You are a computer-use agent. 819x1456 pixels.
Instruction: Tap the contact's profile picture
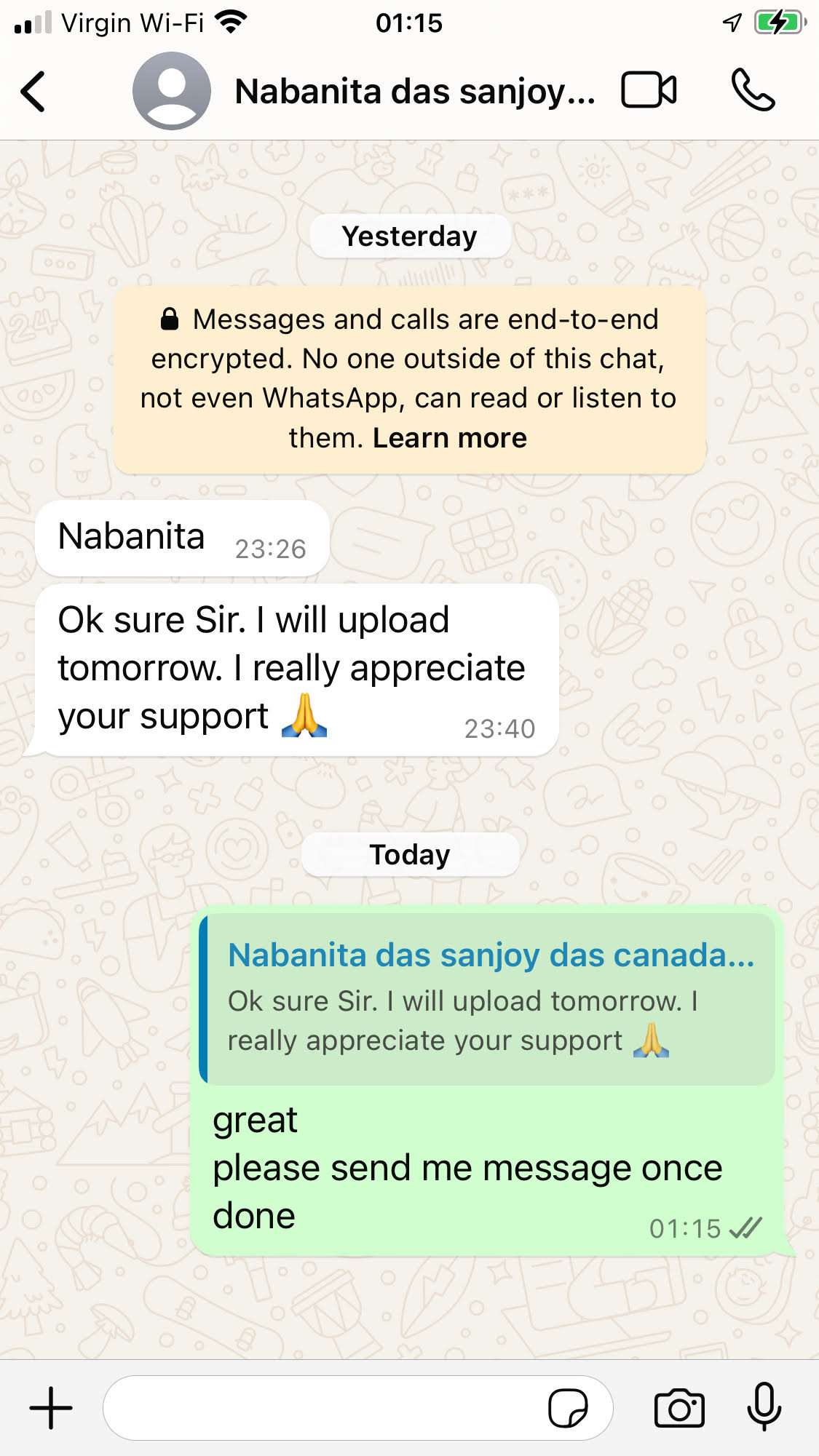(172, 92)
